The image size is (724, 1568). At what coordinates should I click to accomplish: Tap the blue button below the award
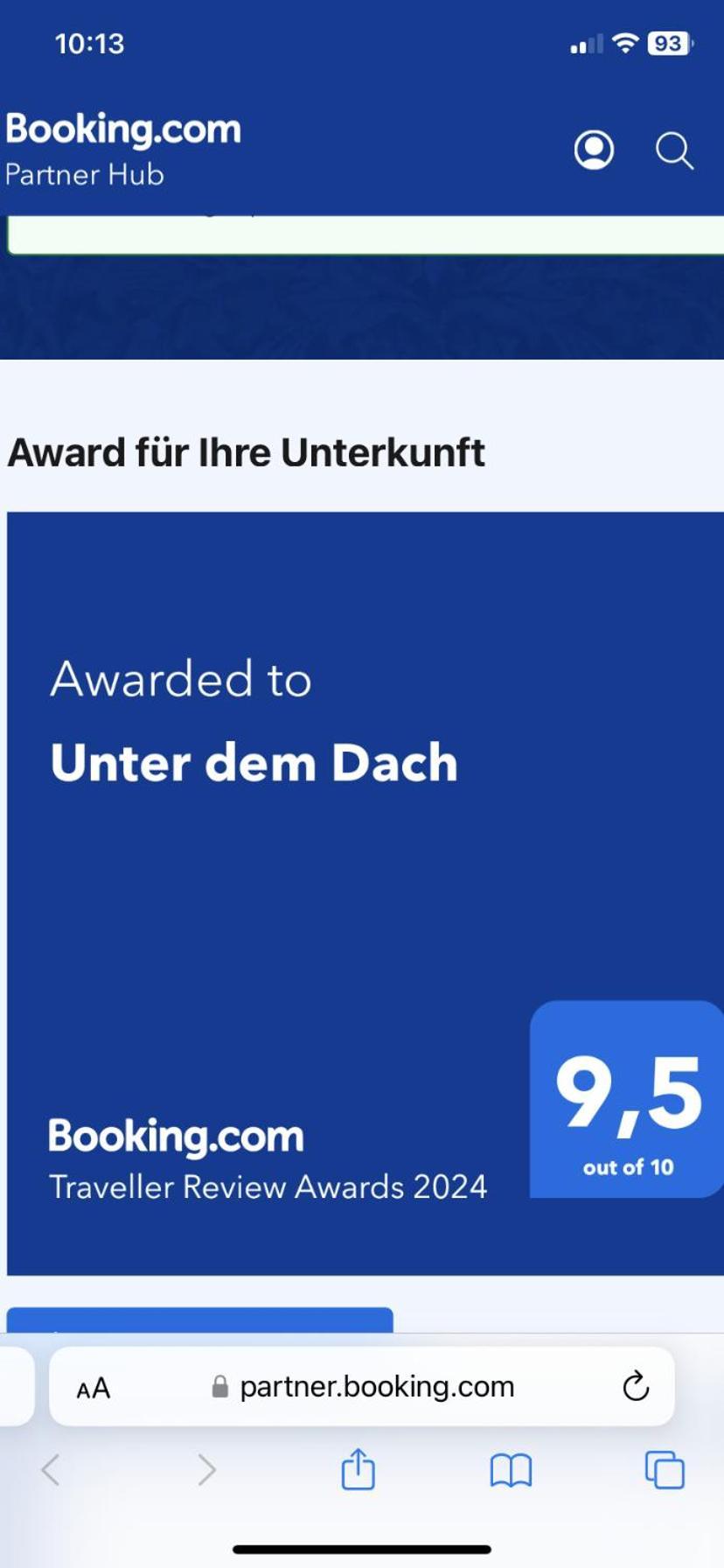coord(199,1319)
